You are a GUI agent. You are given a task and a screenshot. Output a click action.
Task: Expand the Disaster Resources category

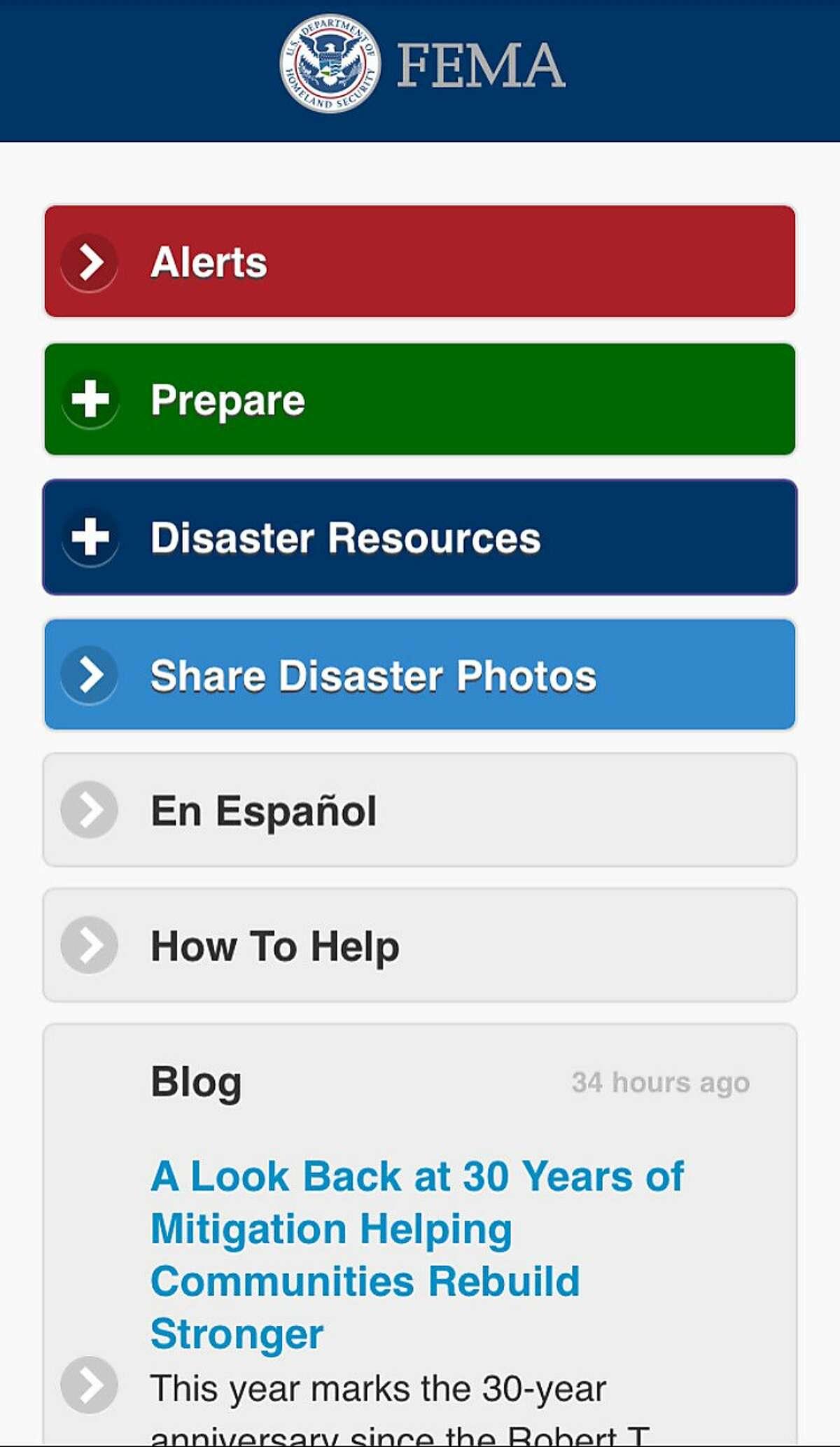pos(420,538)
